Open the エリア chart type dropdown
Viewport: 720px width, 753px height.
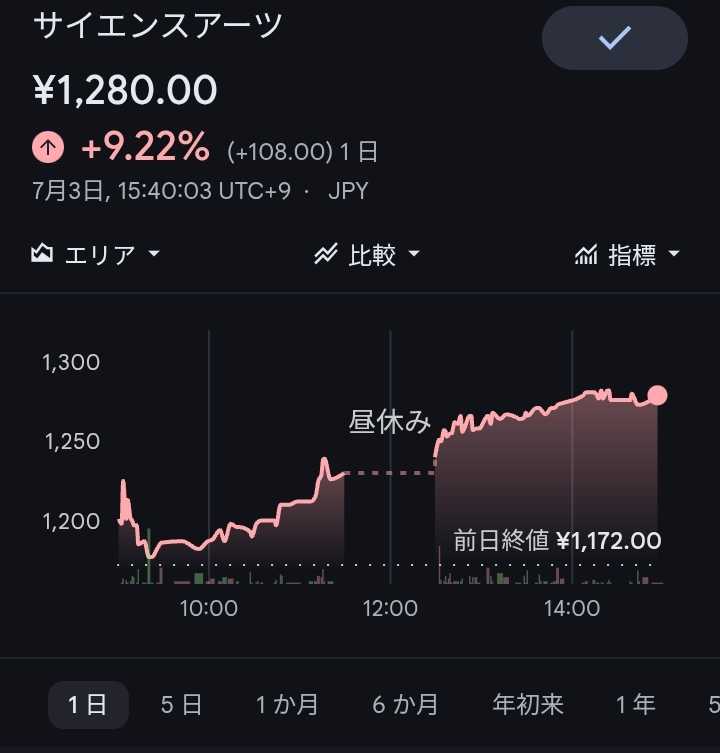[95, 254]
